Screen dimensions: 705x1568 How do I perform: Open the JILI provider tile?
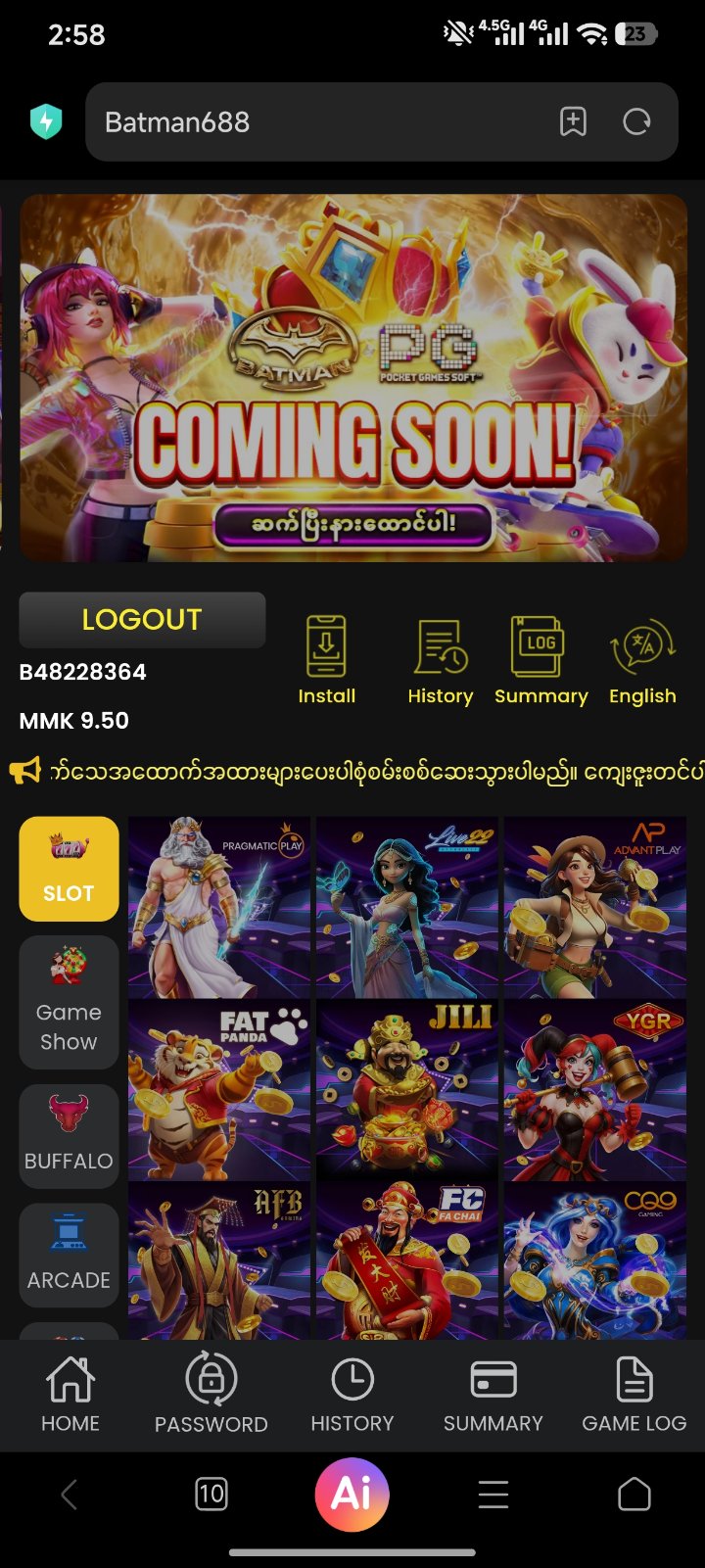[407, 1089]
